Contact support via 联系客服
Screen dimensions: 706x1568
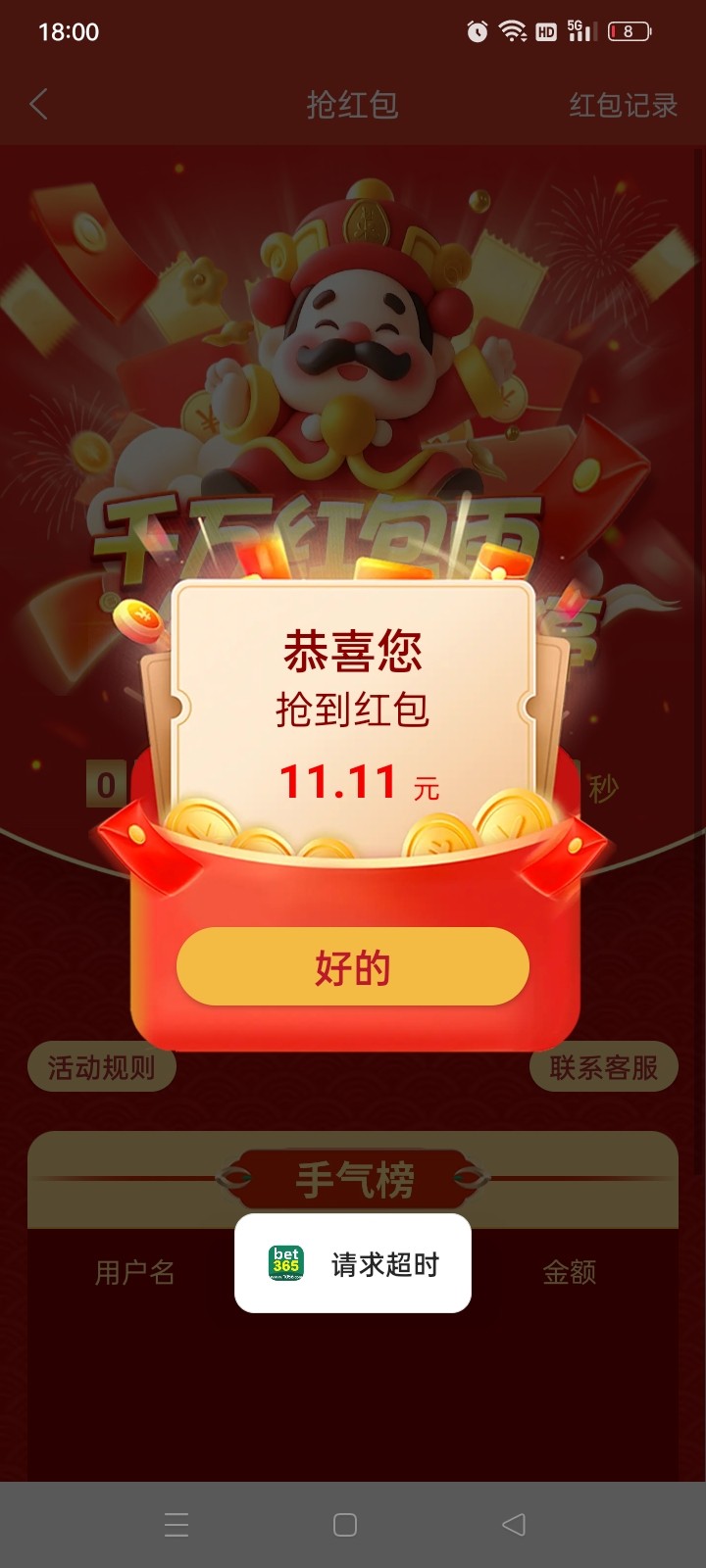pyautogui.click(x=603, y=1067)
